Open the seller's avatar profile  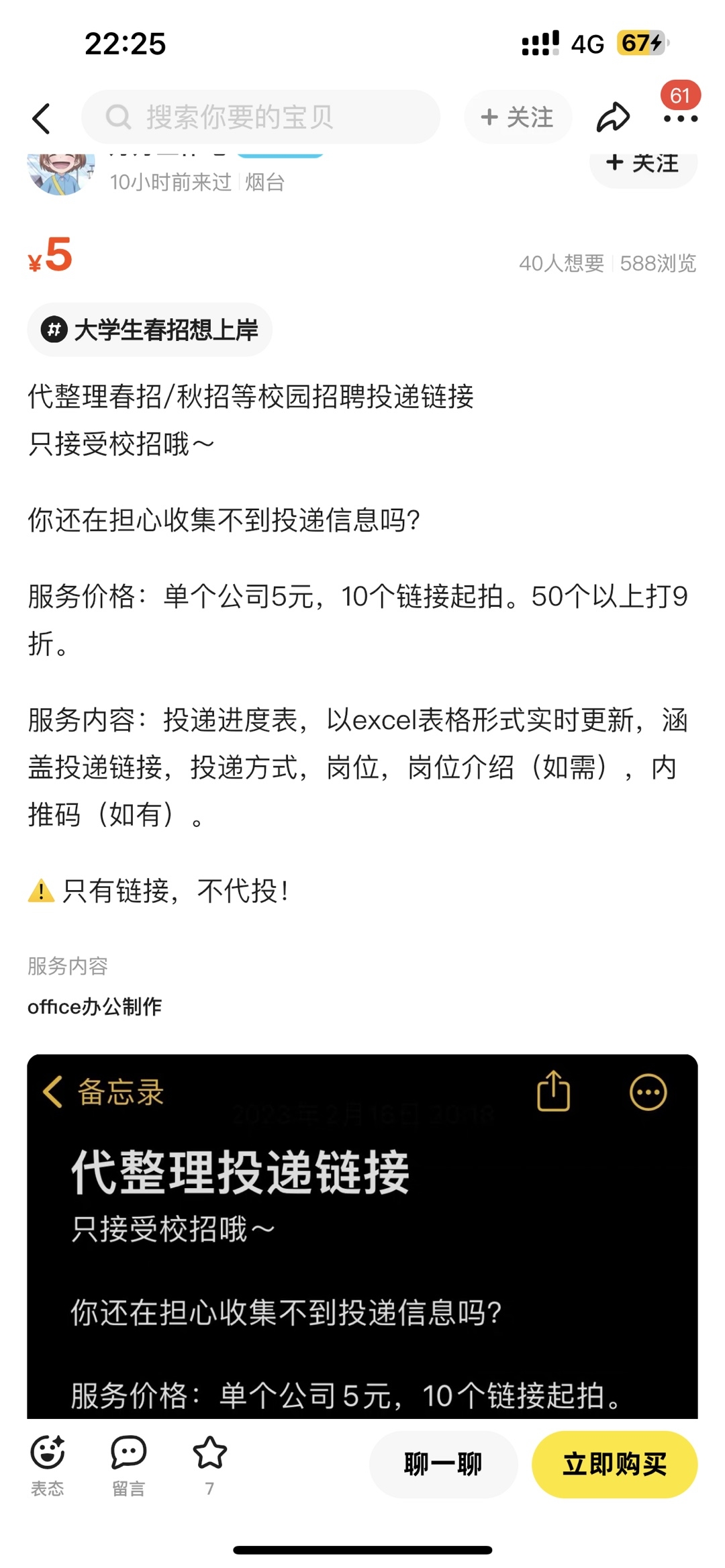60,173
